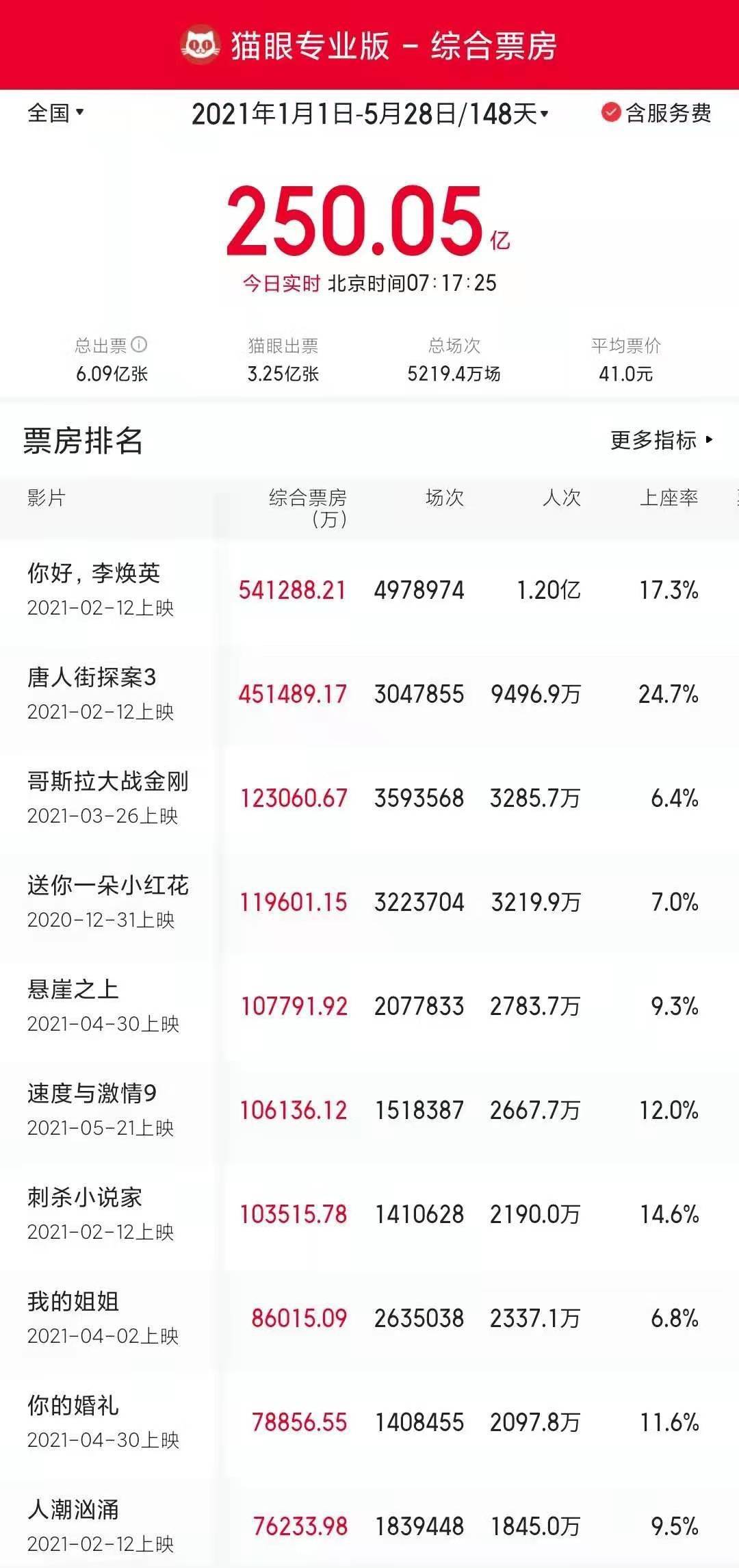739x1568 pixels.
Task: Expand 更多指标 options
Action: (x=662, y=440)
